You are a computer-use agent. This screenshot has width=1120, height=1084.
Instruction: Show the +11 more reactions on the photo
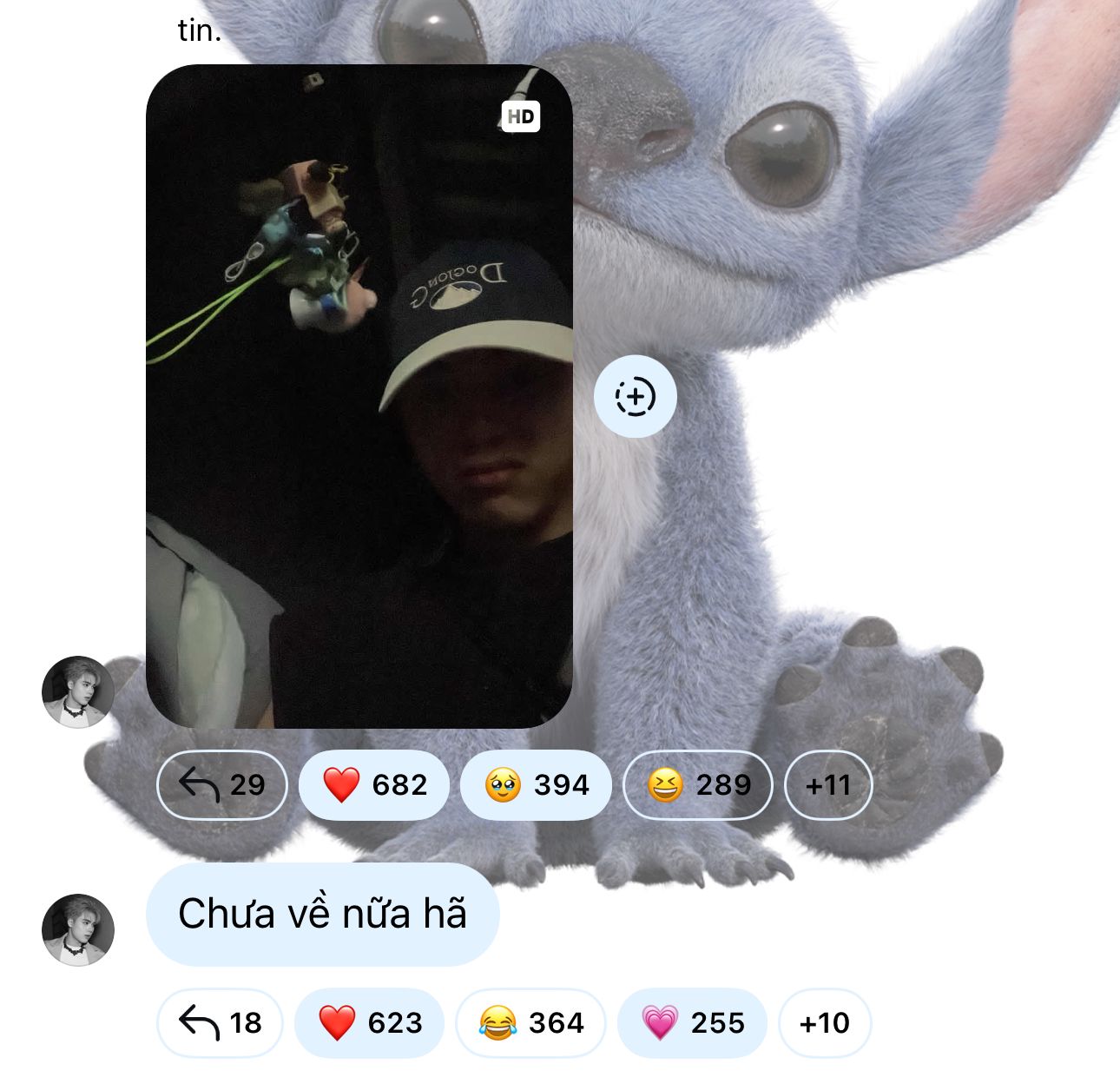(x=827, y=785)
